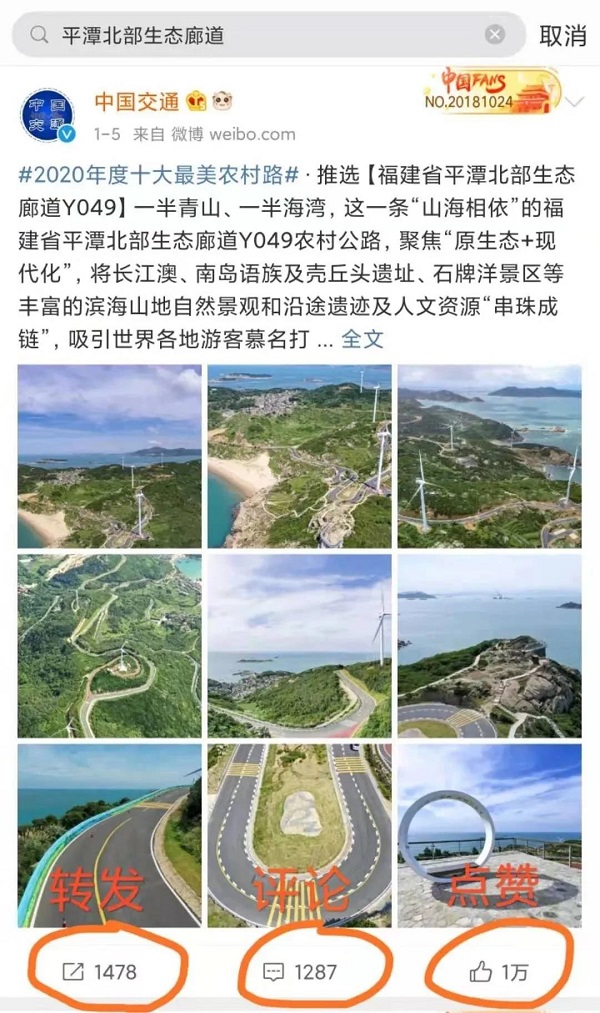600x1013 pixels.
Task: Open the 1287 comments
Action: tap(300, 971)
